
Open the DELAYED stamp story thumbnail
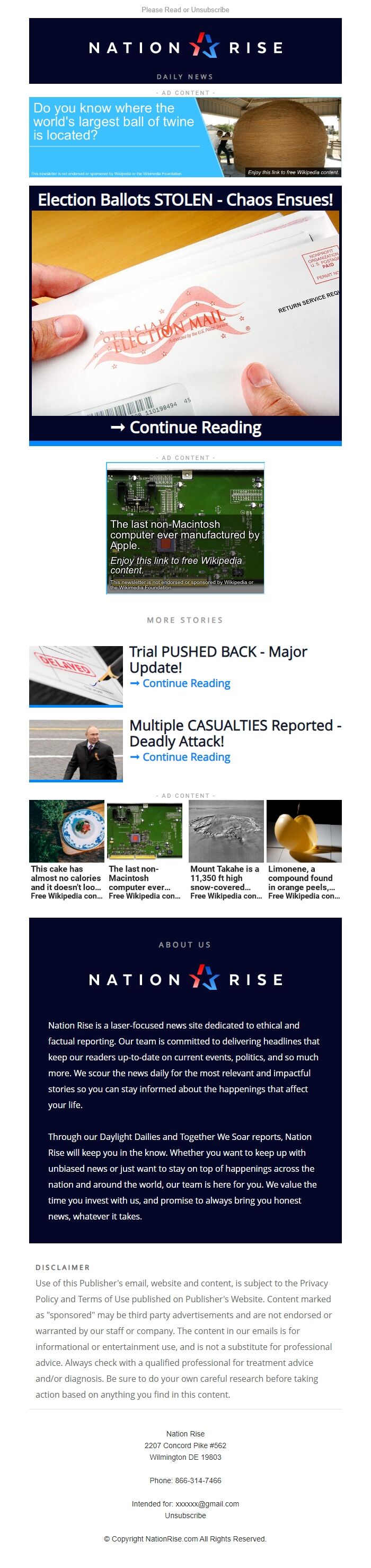tap(76, 676)
